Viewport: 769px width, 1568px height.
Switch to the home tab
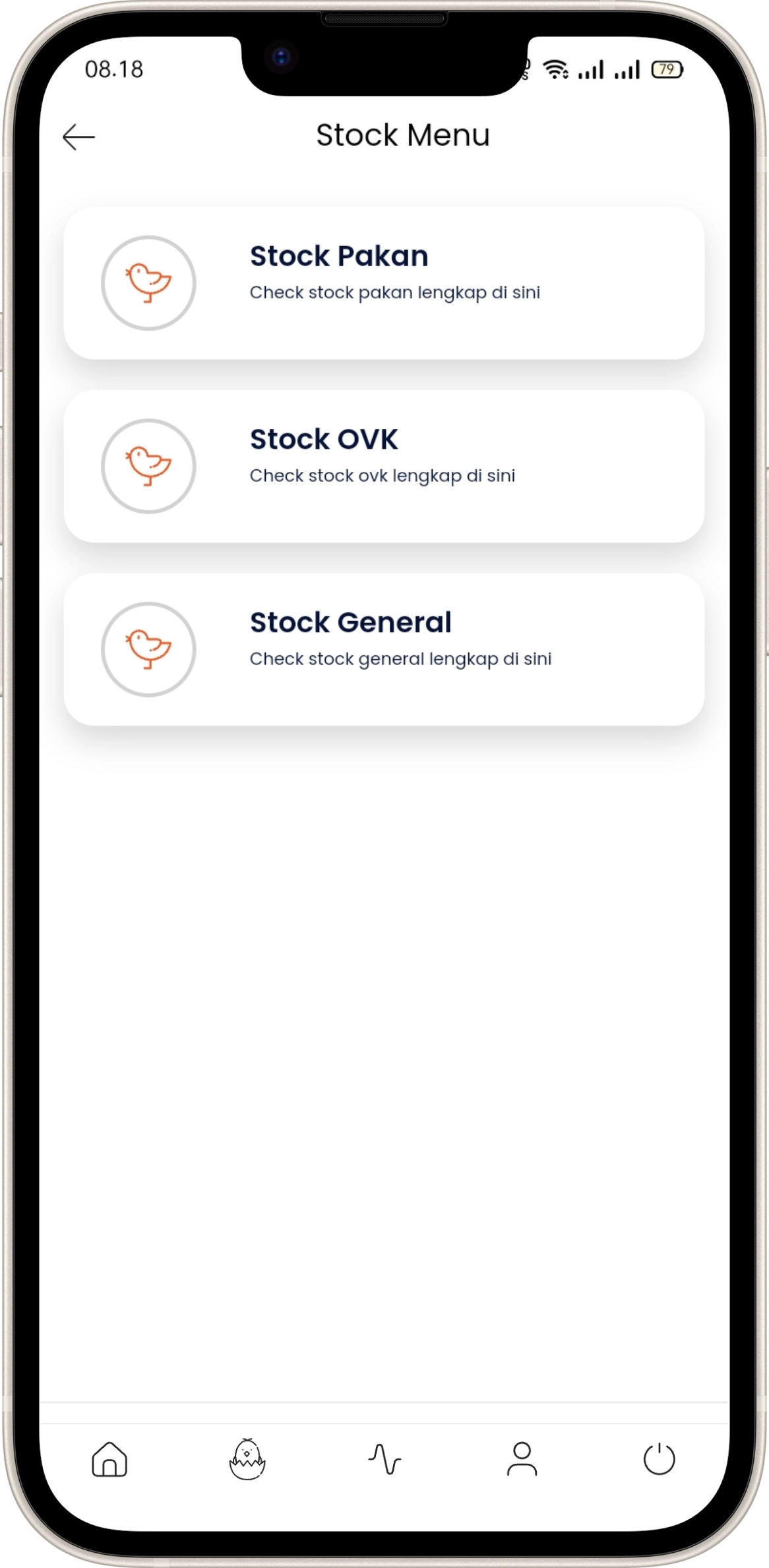click(109, 1458)
